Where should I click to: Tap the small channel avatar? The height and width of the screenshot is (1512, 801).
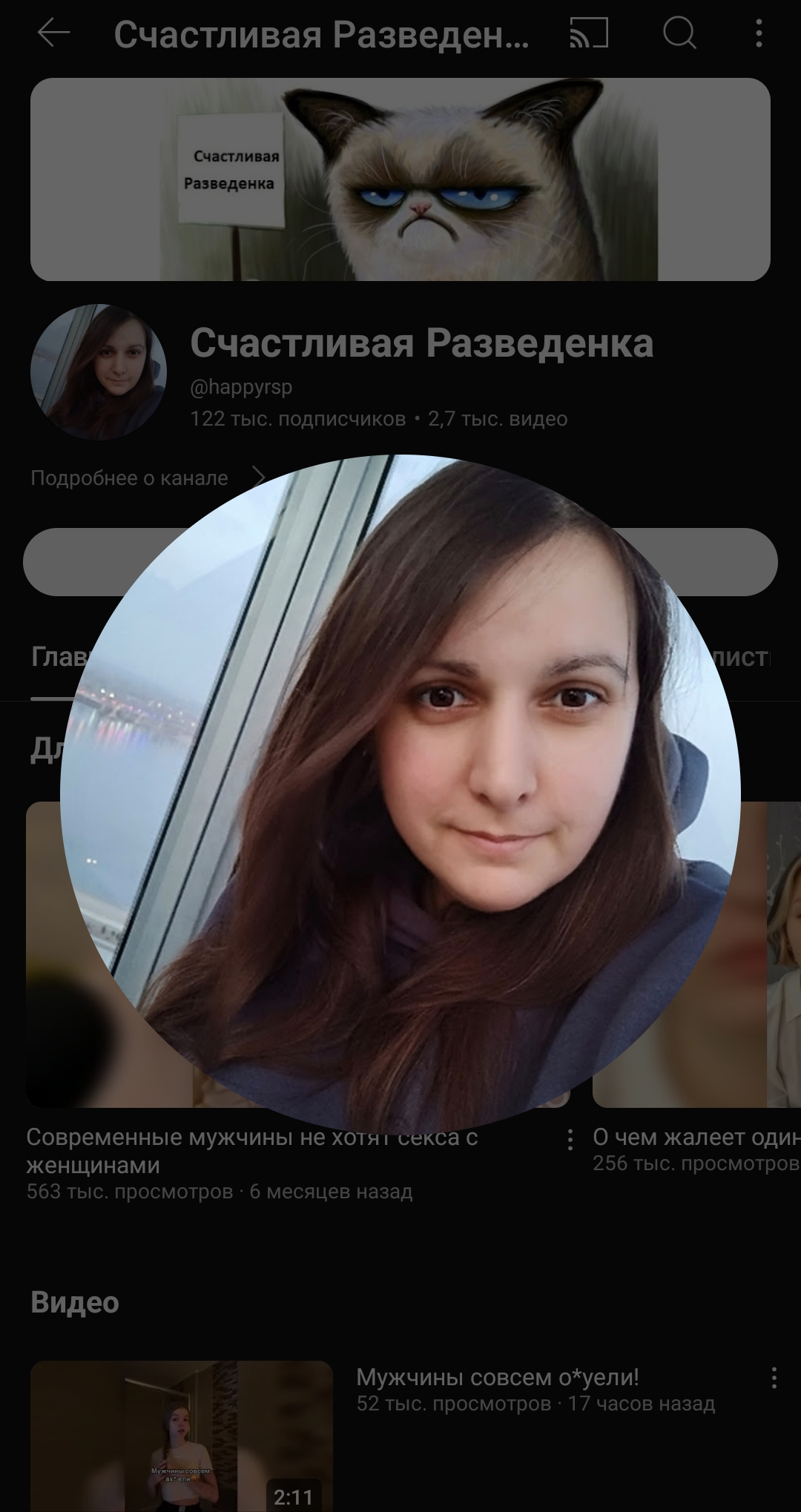point(99,372)
